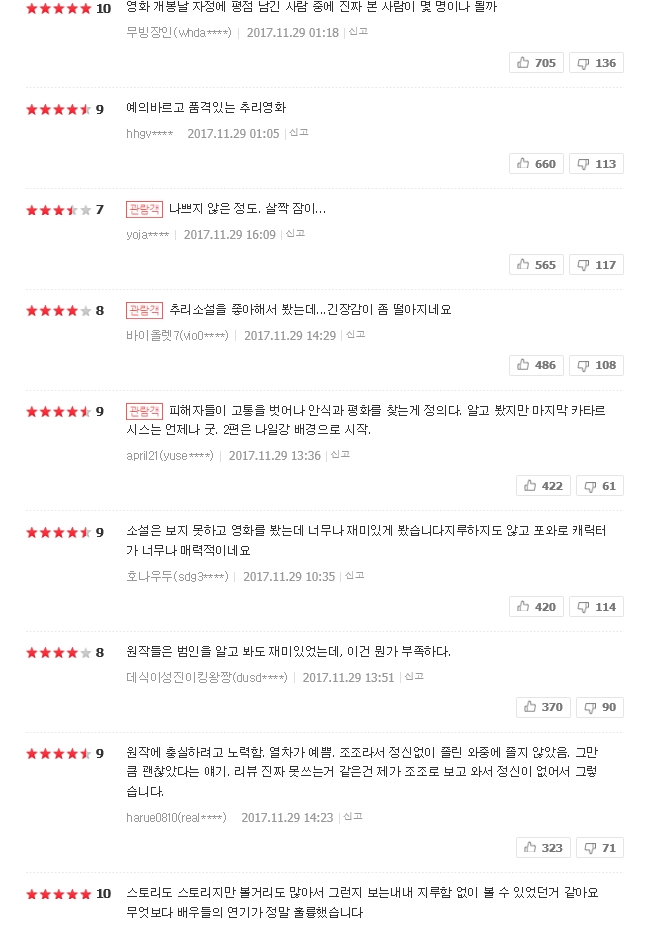Screen dimensions: 647x925
Task: Upvote hhgv's review showing 660 likes
Action: point(536,164)
